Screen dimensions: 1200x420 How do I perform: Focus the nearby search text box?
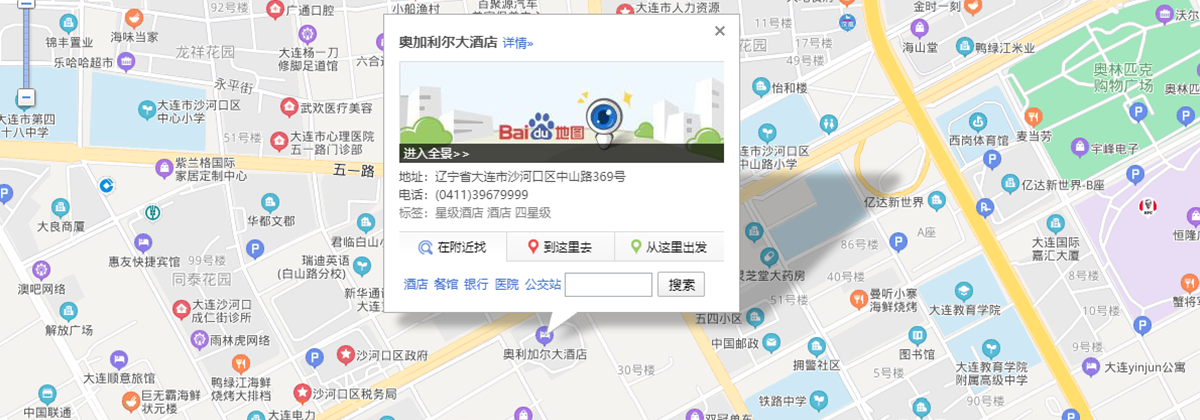click(608, 285)
